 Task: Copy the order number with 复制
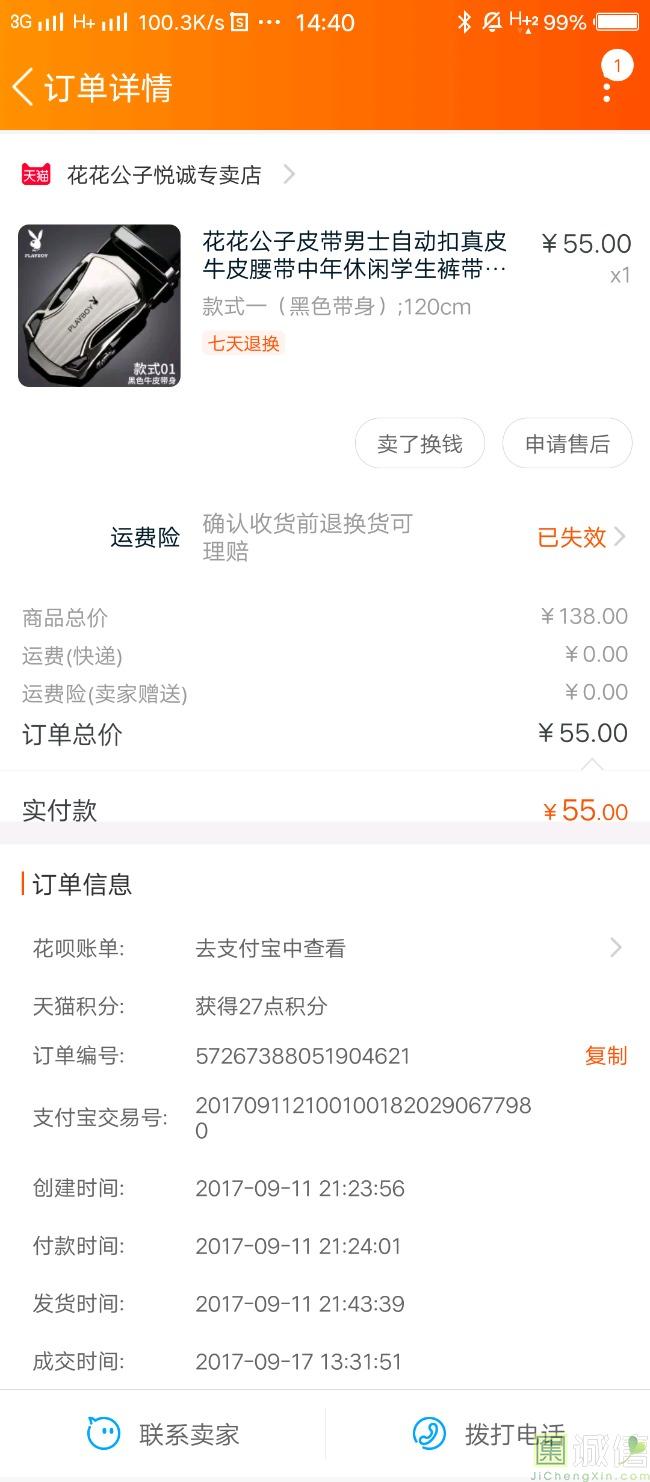(606, 1056)
